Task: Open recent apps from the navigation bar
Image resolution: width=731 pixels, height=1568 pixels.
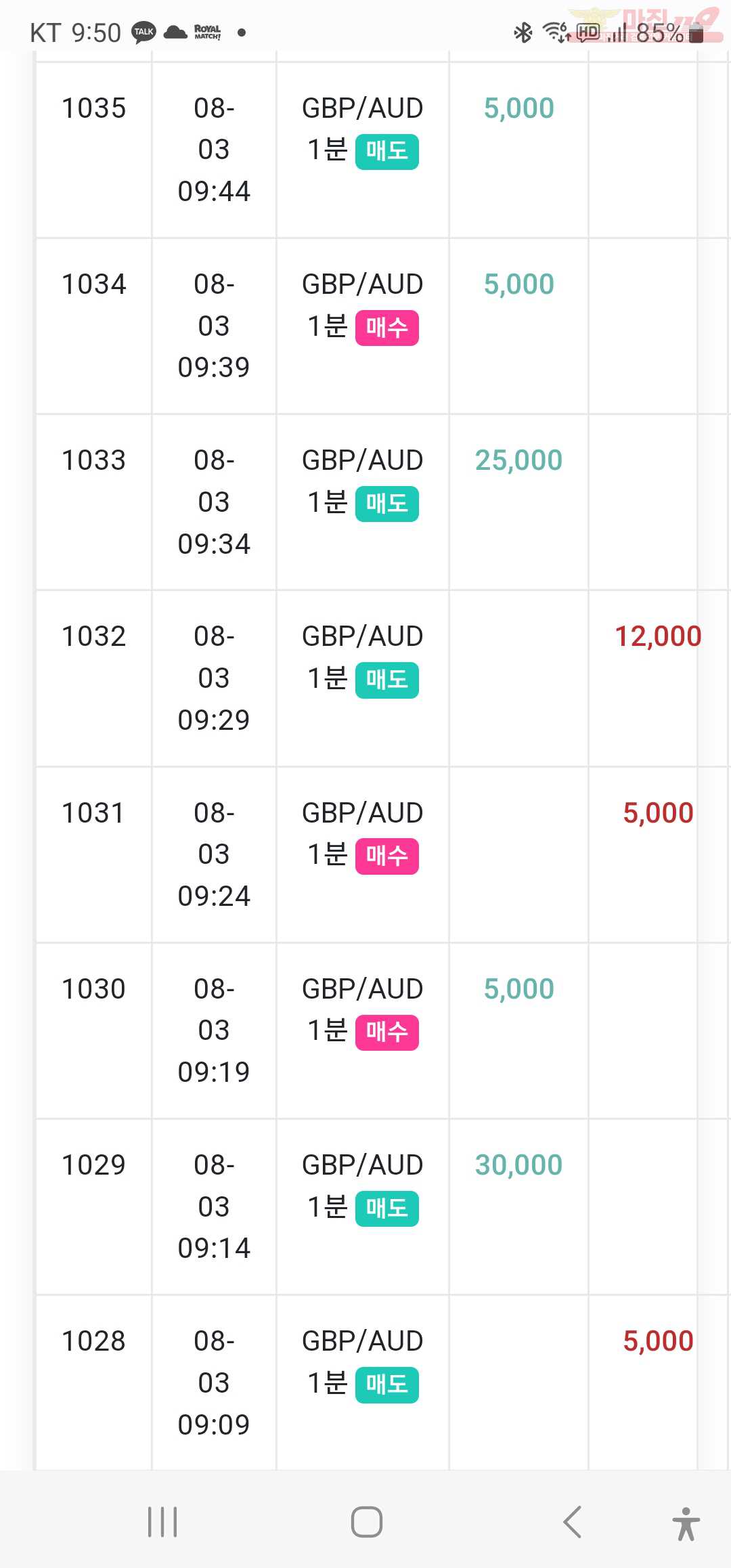Action: [162, 1522]
